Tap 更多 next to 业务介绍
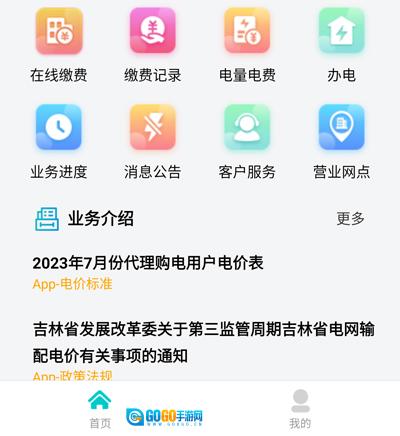Screen dimensions: 400x436 click(350, 219)
